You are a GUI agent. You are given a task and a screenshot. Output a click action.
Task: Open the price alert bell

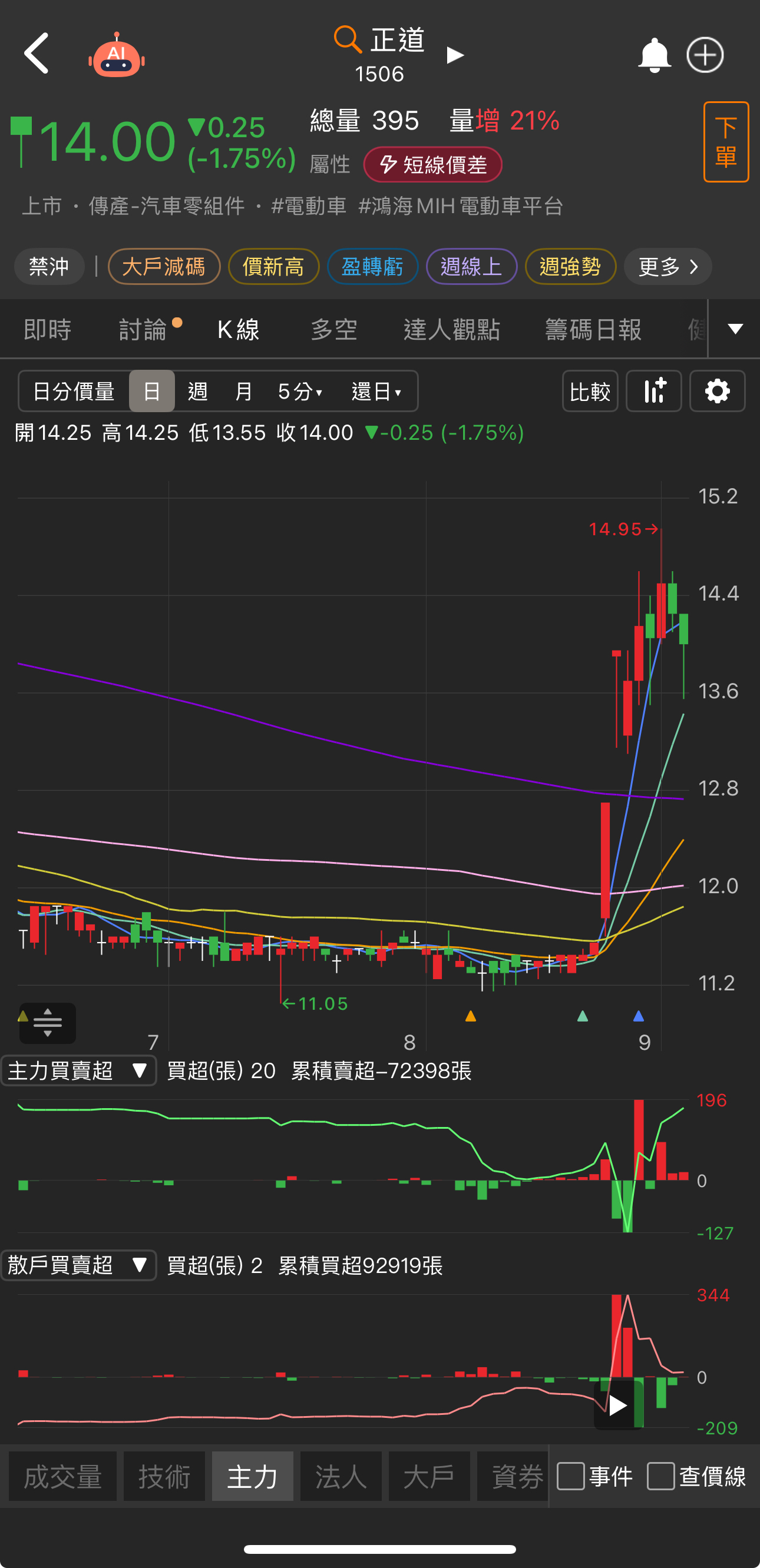(x=653, y=55)
